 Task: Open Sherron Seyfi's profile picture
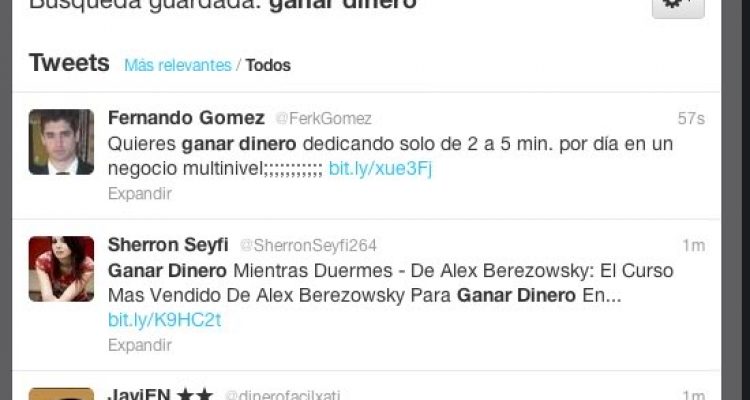(61, 269)
